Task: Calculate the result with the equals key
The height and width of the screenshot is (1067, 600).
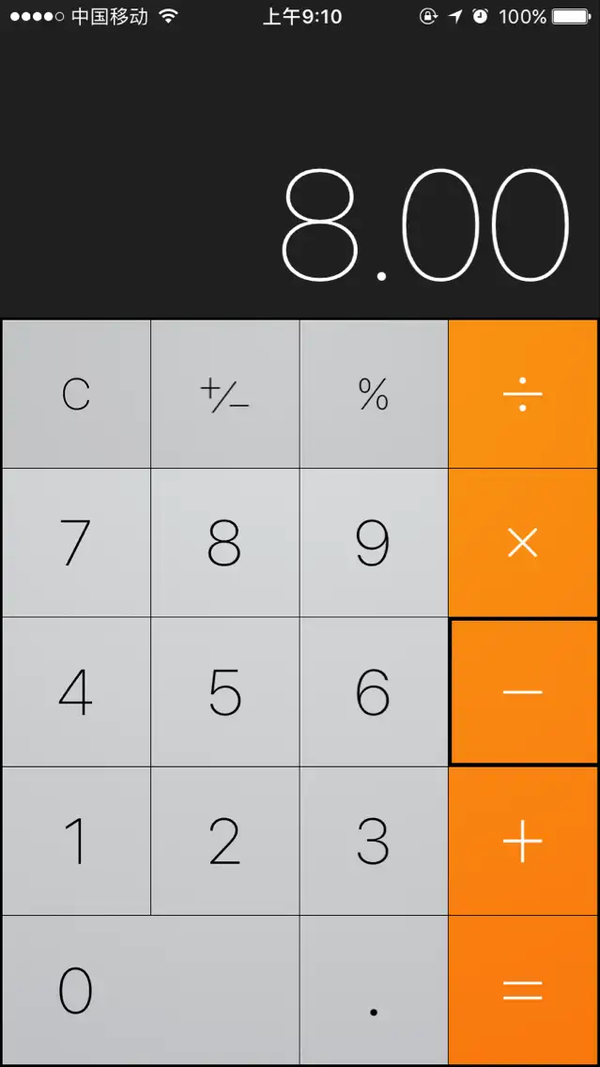Action: [523, 990]
